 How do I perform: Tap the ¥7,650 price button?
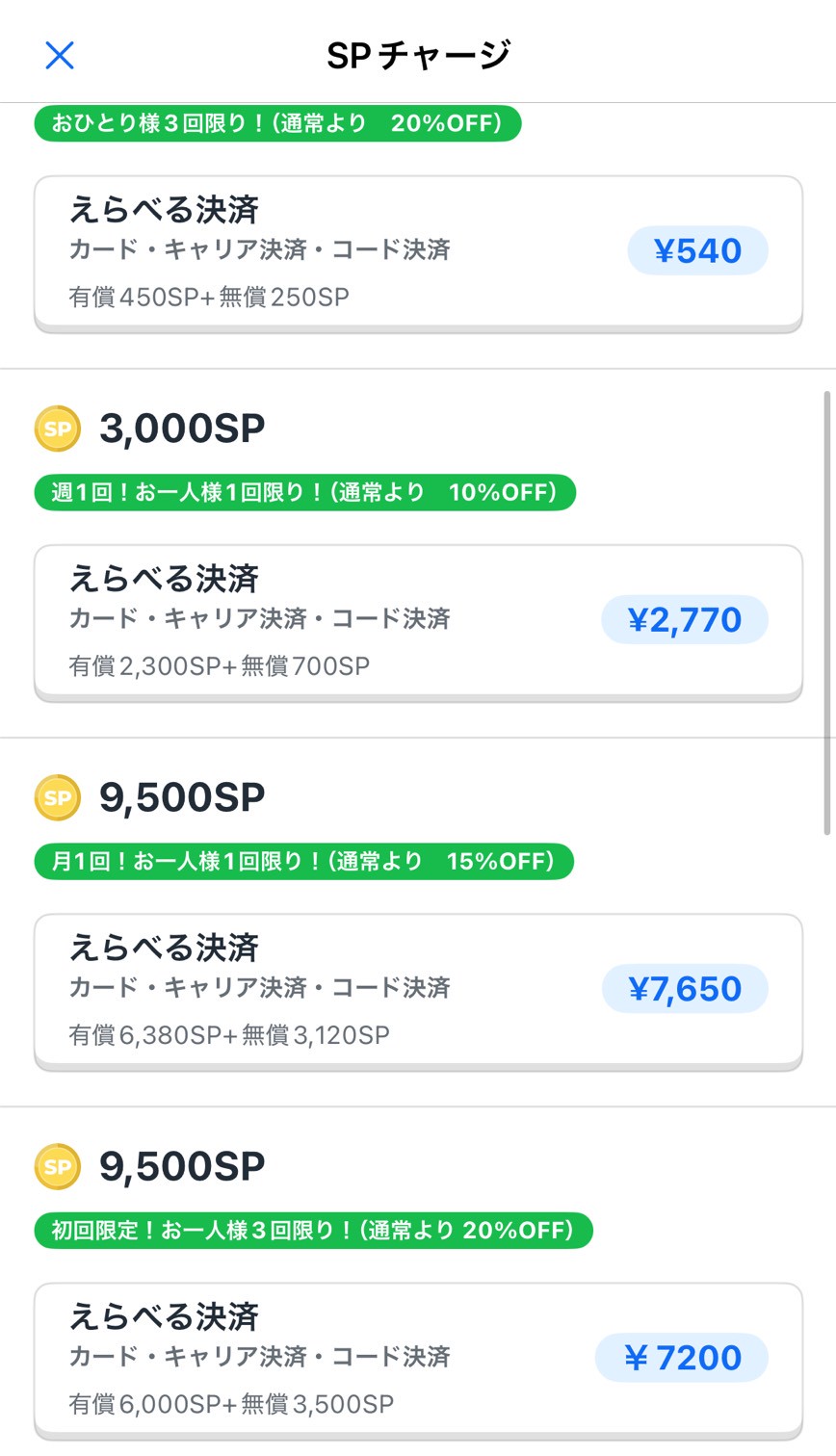(x=685, y=988)
